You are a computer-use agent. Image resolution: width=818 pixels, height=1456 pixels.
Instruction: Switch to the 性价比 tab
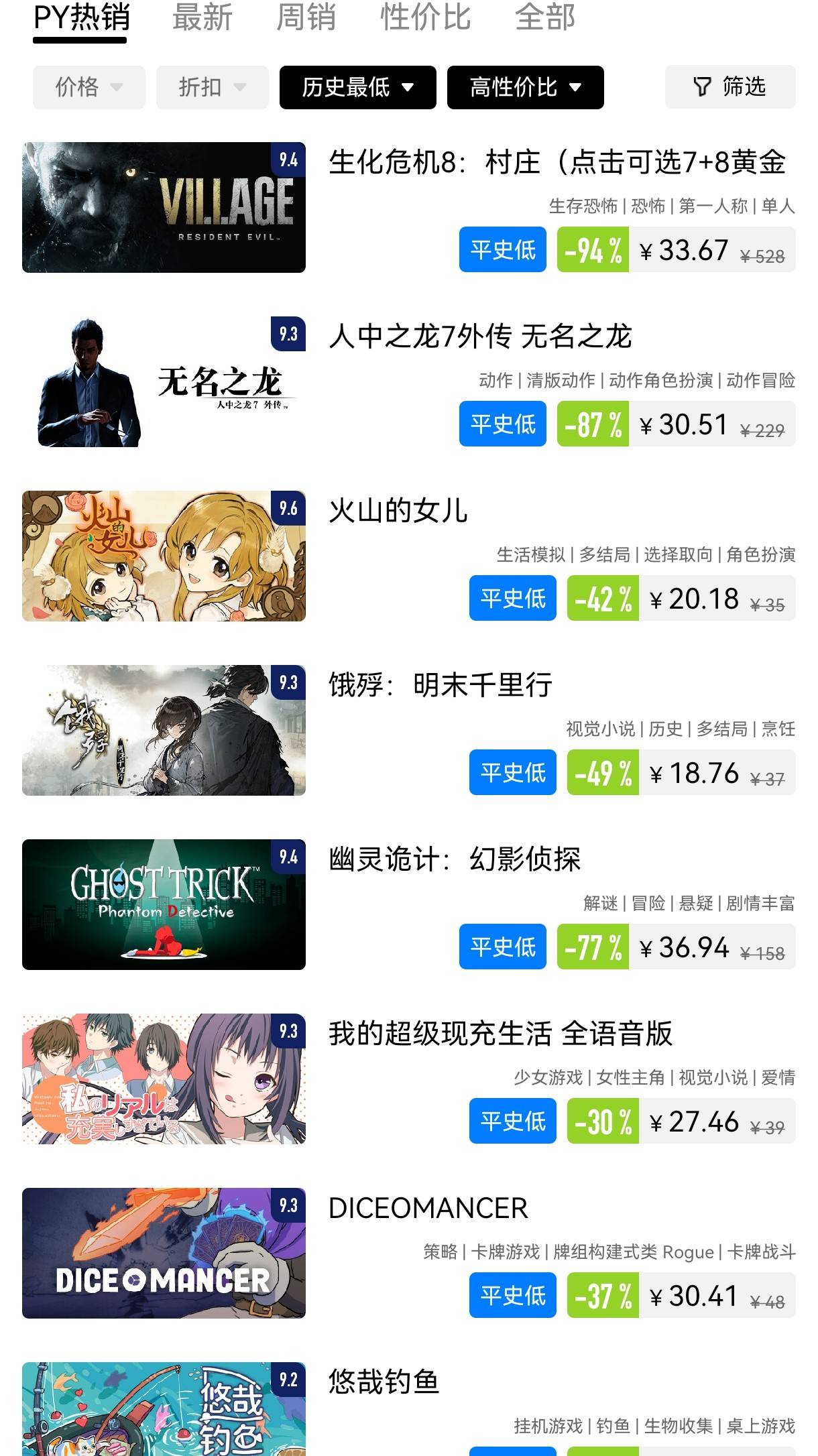[x=425, y=17]
